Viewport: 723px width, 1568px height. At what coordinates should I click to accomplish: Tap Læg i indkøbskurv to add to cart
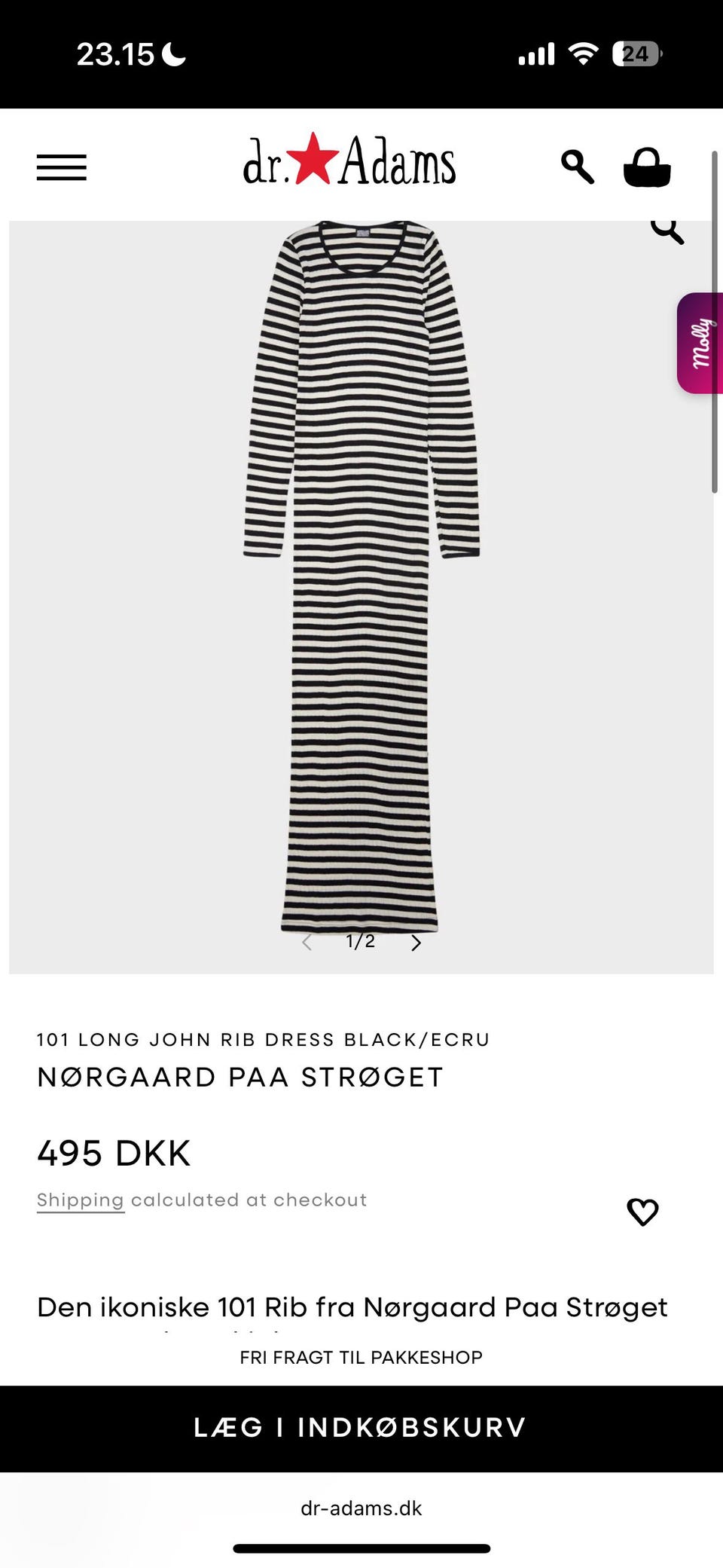coord(360,1428)
